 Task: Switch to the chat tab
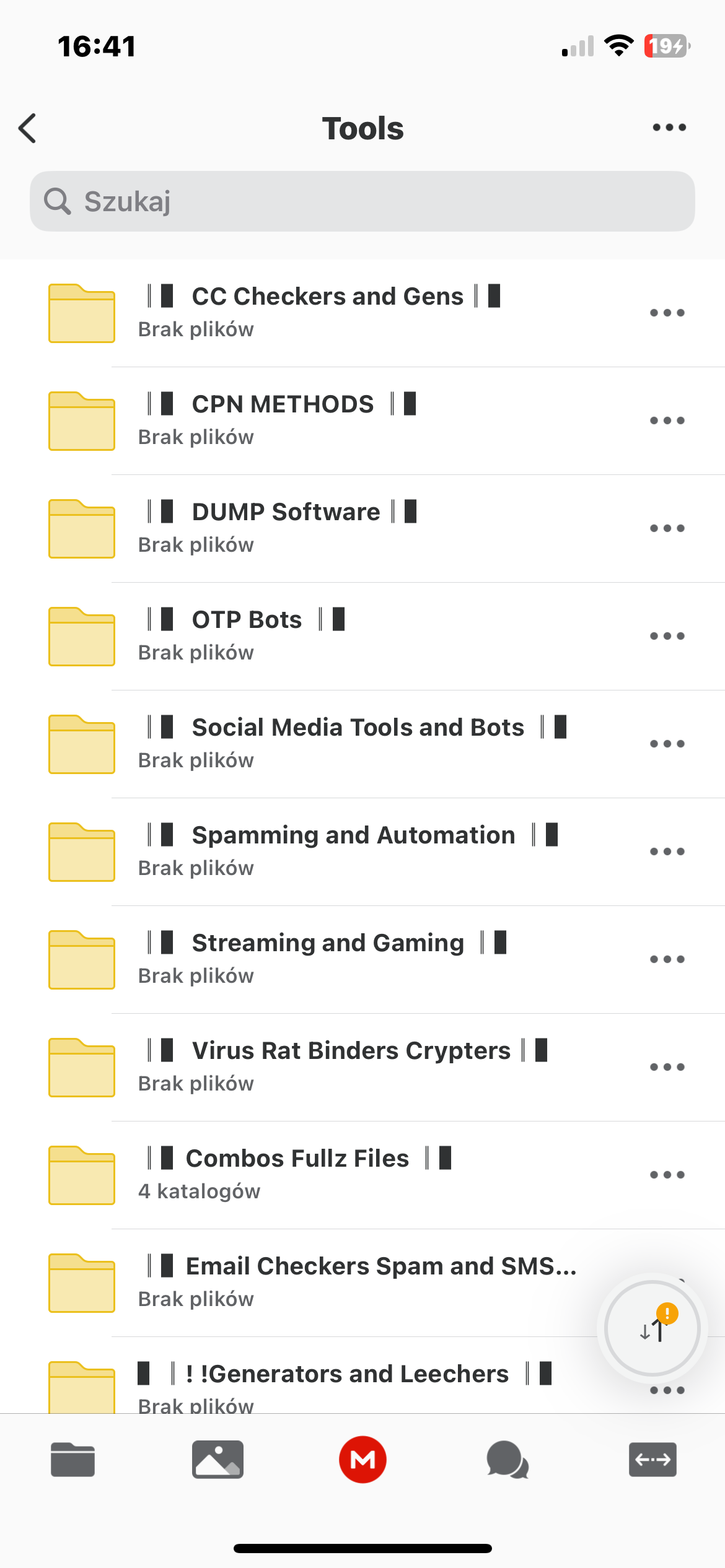click(x=507, y=1460)
